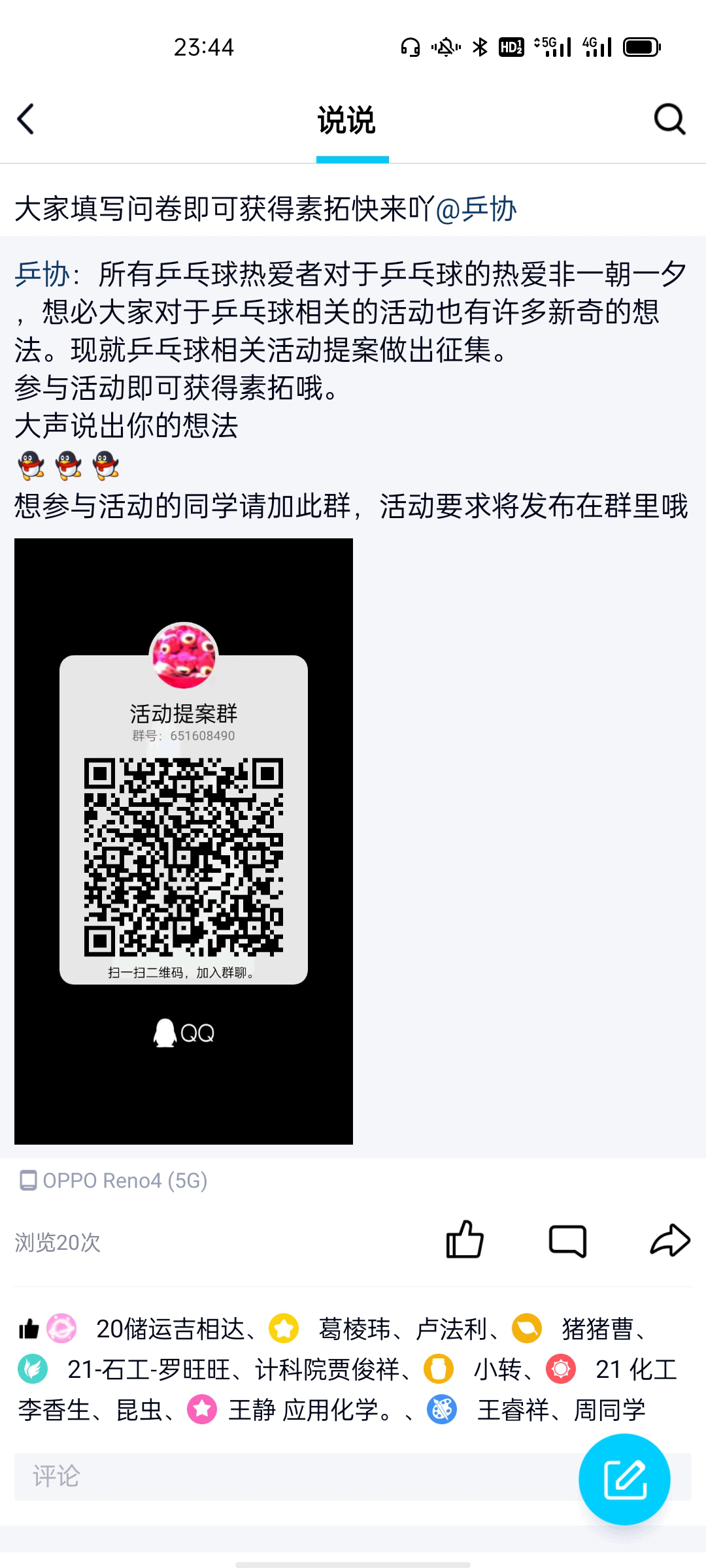Image resolution: width=706 pixels, height=1568 pixels.
Task: Go back using the top-left arrow
Action: pos(26,120)
